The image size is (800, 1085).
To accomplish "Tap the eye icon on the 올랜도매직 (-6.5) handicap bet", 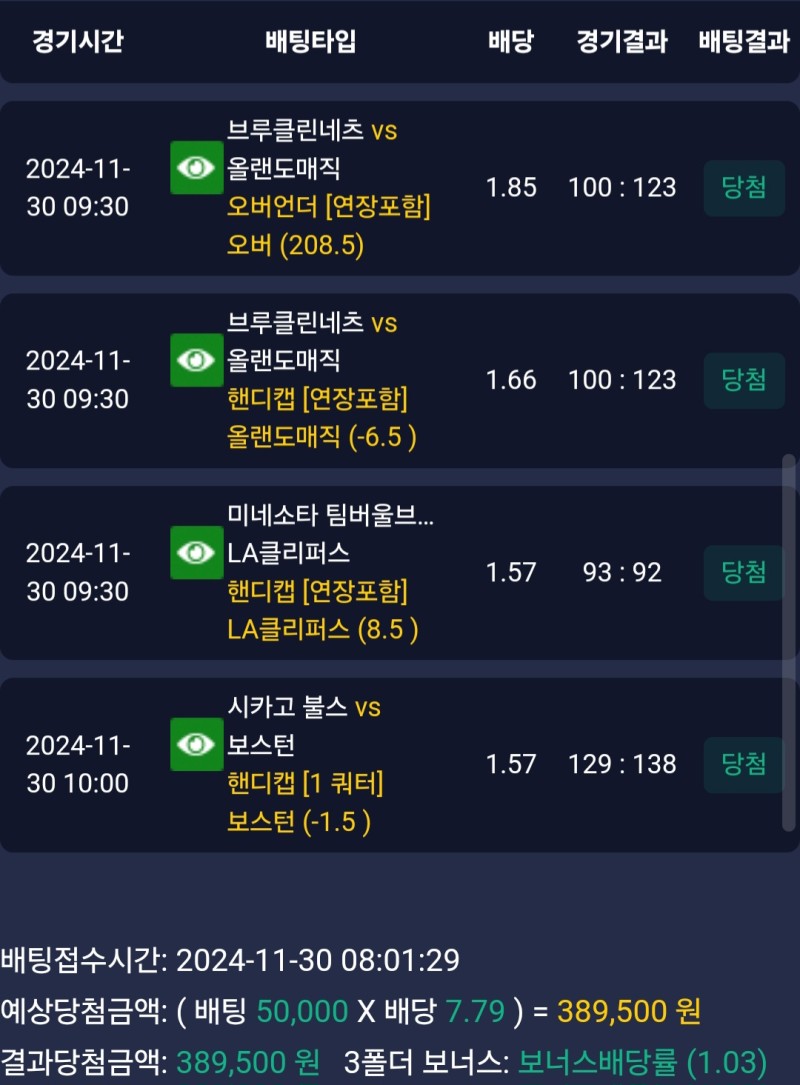I will [196, 360].
